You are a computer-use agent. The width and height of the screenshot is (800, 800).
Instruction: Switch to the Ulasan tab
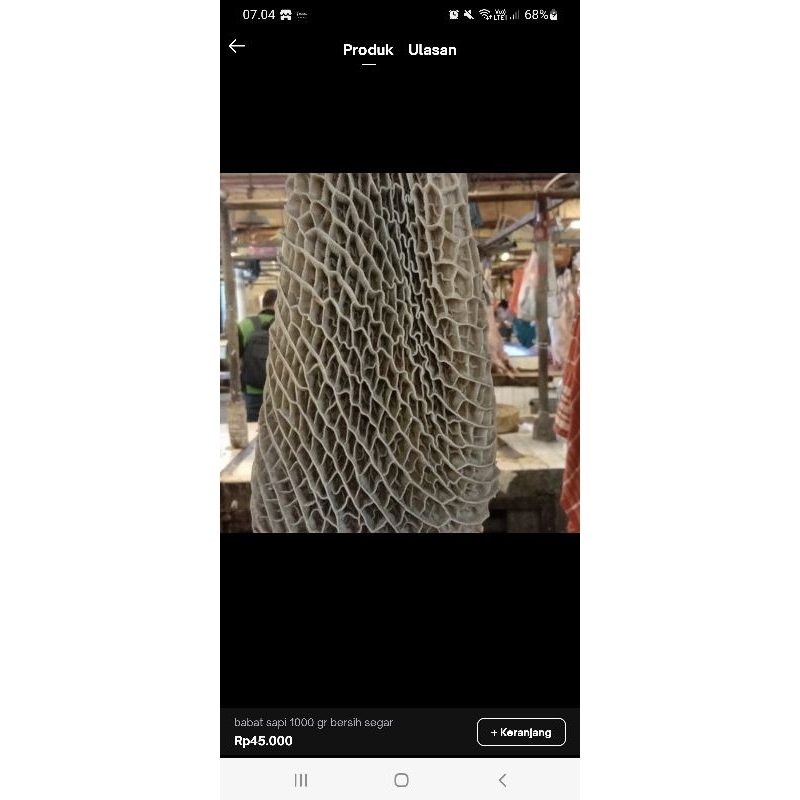pyautogui.click(x=432, y=50)
